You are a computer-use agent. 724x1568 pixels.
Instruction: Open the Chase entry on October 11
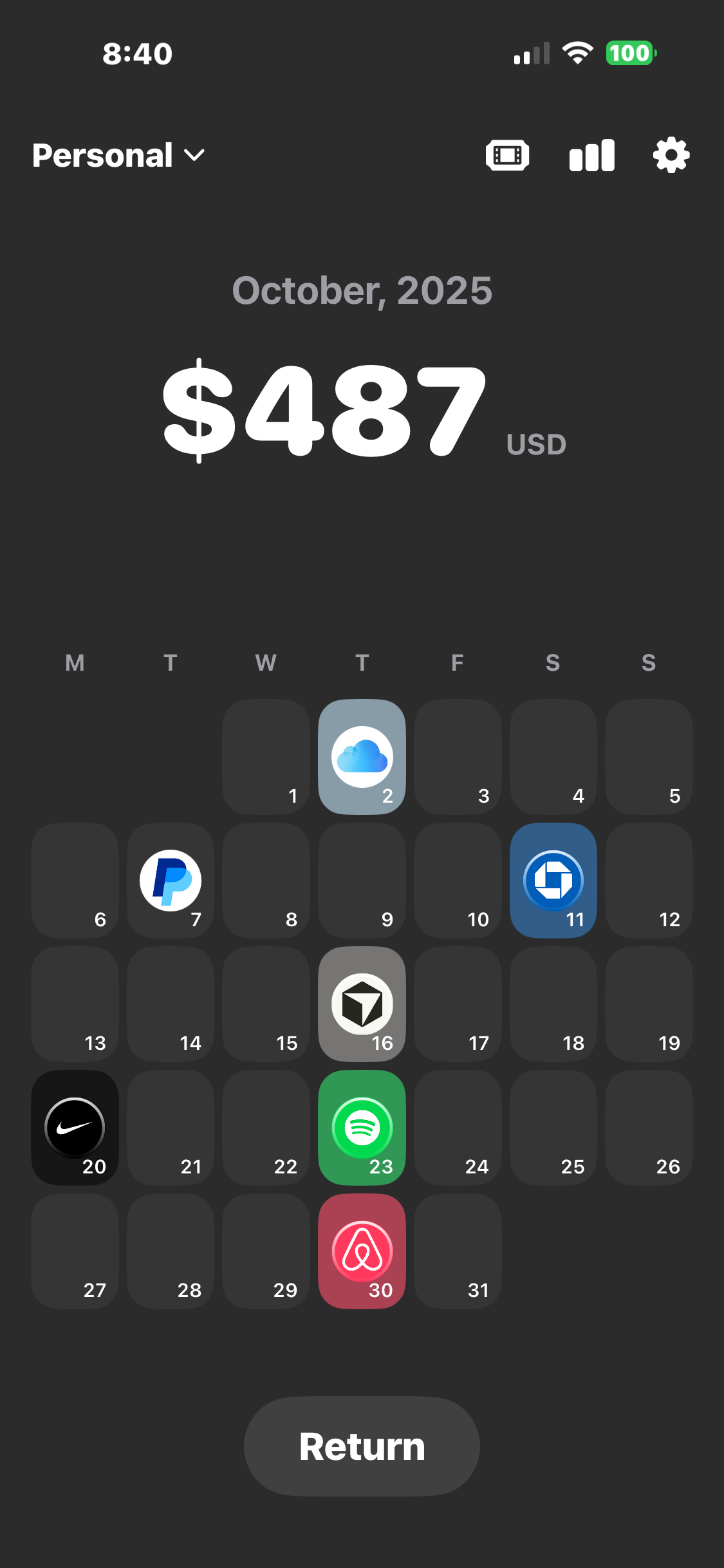point(553,881)
